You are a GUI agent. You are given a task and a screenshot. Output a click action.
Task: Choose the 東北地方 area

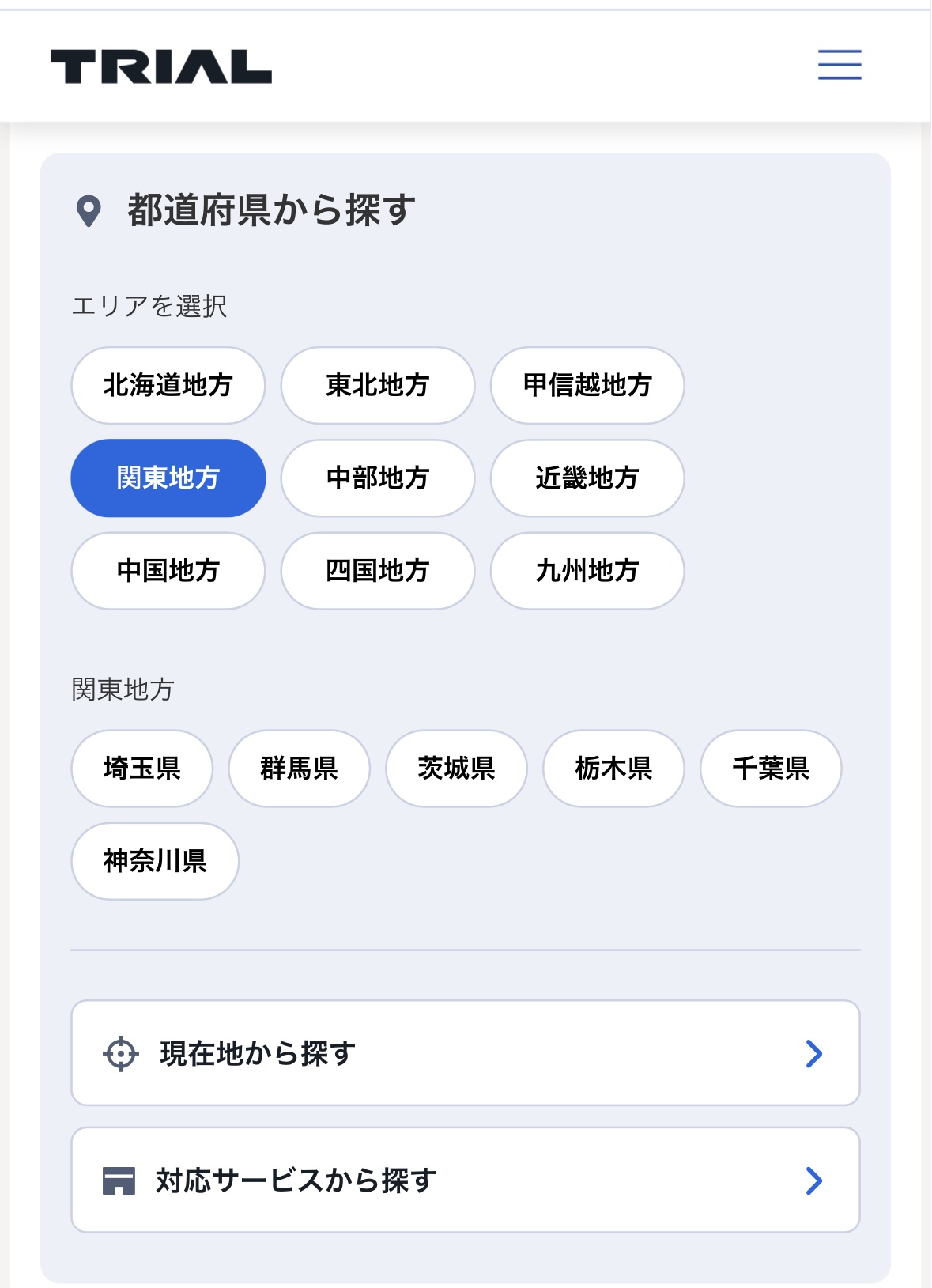pyautogui.click(x=378, y=385)
